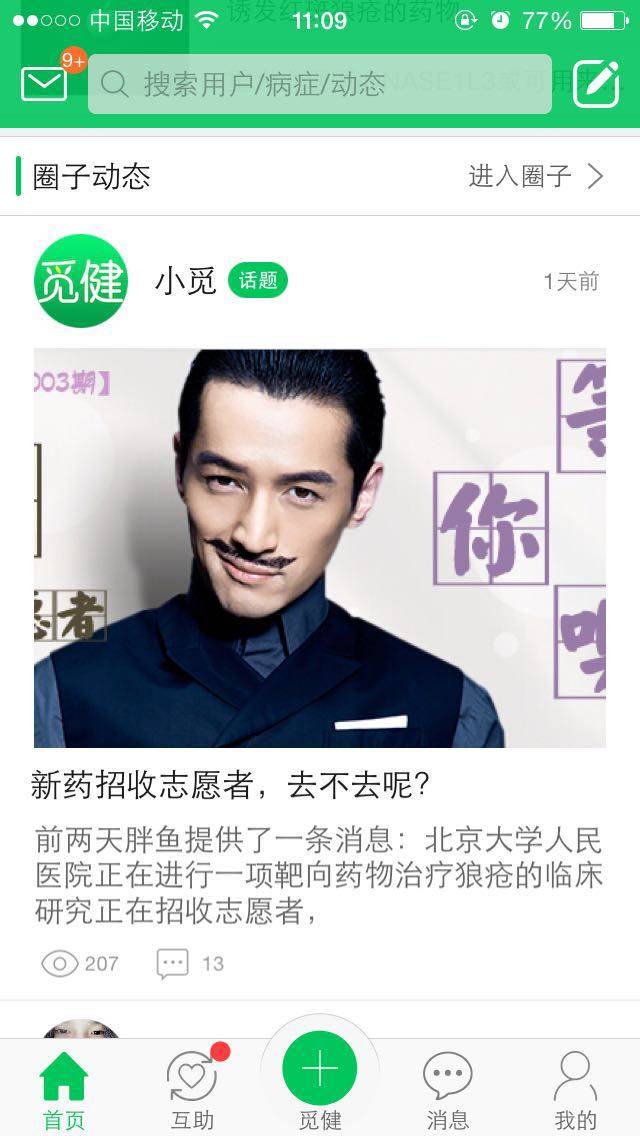Switch to the 互助 tab
The image size is (640, 1136).
192,1090
